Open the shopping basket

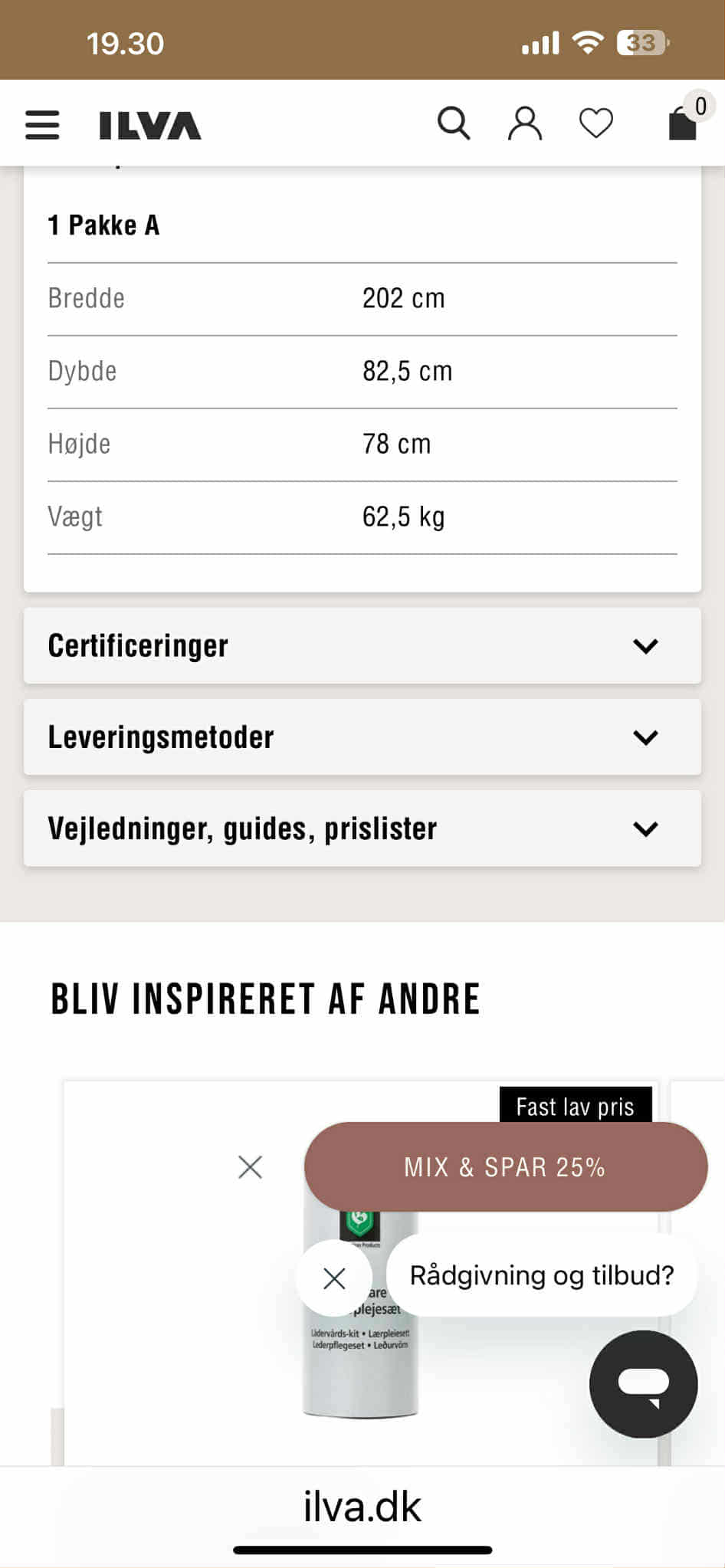(681, 123)
